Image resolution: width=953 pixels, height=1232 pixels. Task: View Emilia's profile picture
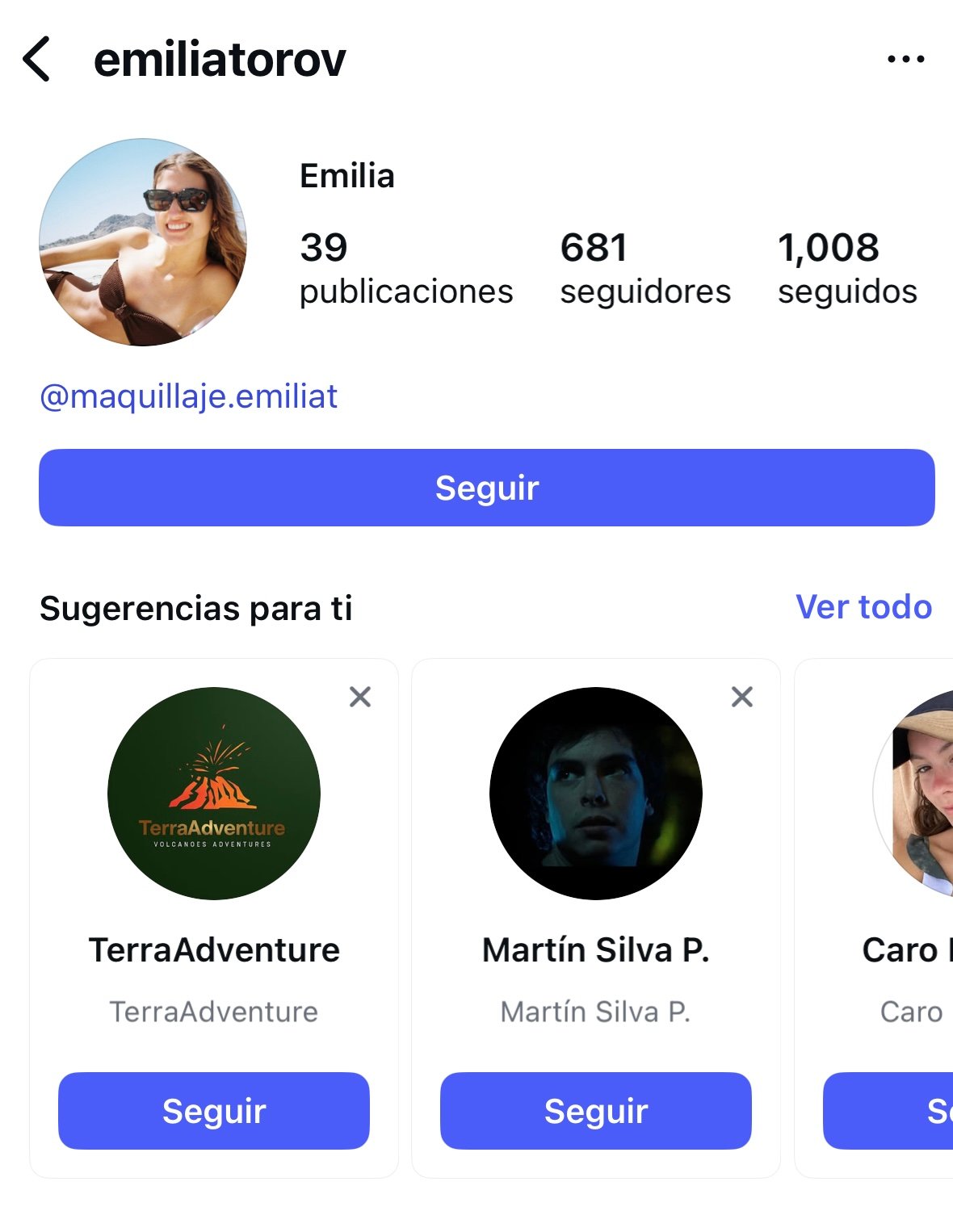pos(143,242)
